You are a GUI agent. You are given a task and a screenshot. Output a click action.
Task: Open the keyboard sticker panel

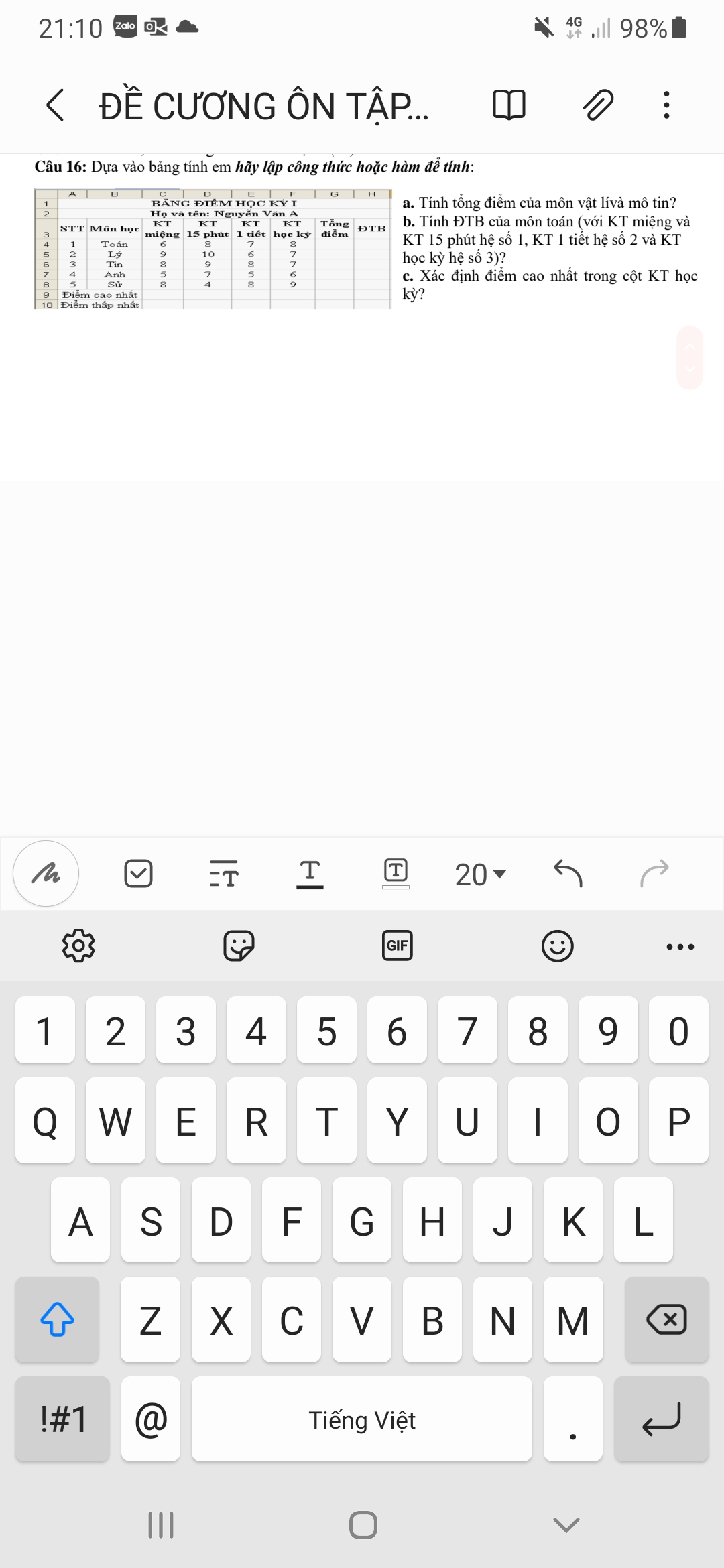point(239,946)
